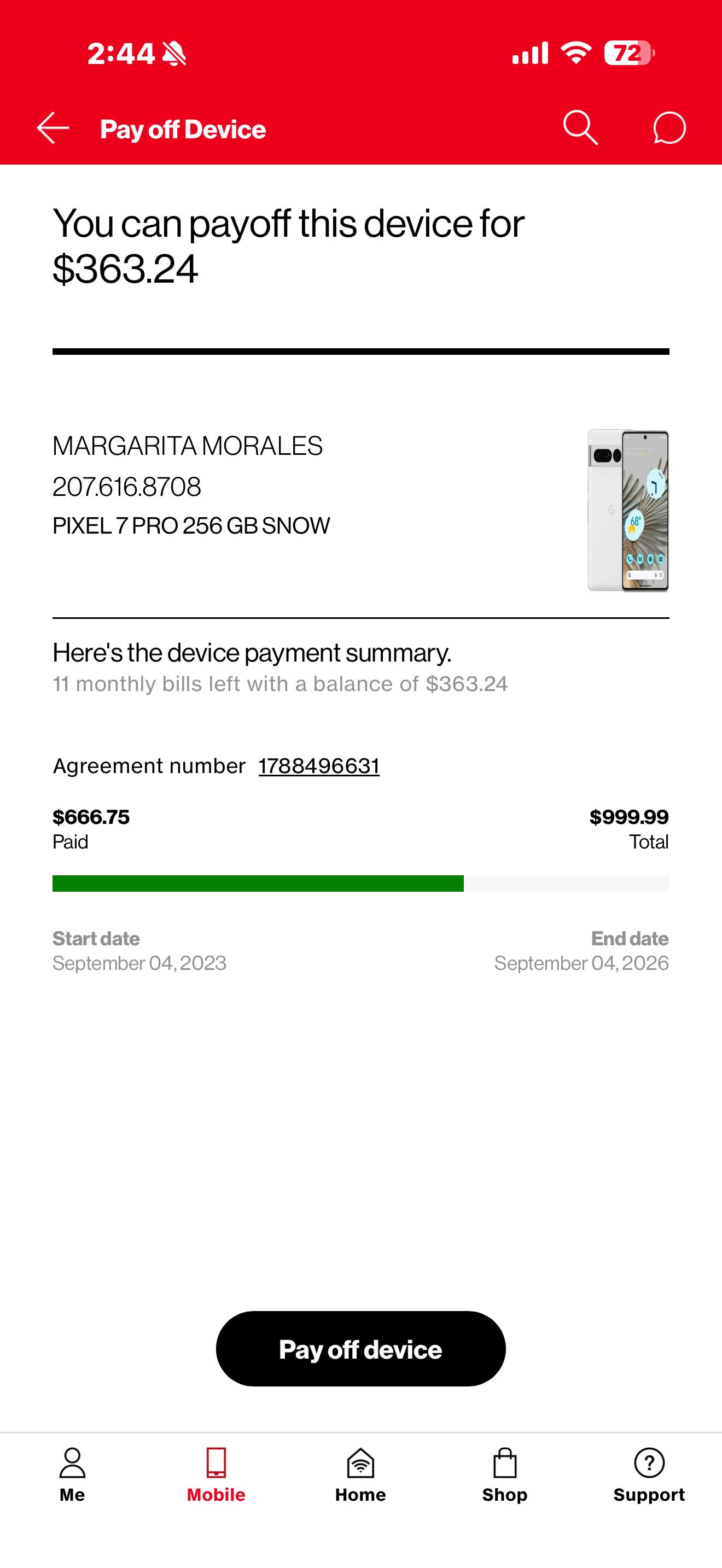Open the search icon
The width and height of the screenshot is (722, 1568).
[x=580, y=128]
